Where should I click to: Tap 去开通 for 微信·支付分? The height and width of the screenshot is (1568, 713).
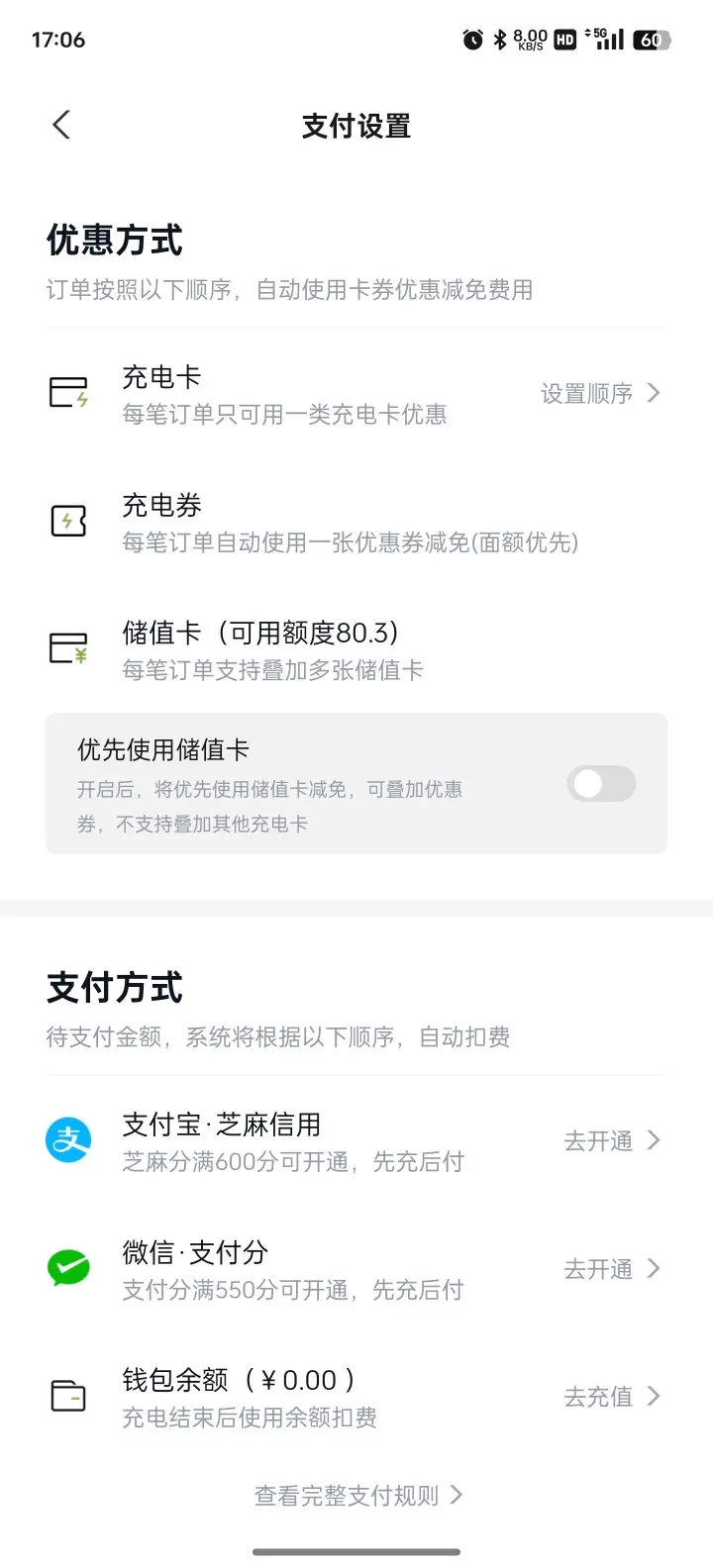coord(611,1269)
